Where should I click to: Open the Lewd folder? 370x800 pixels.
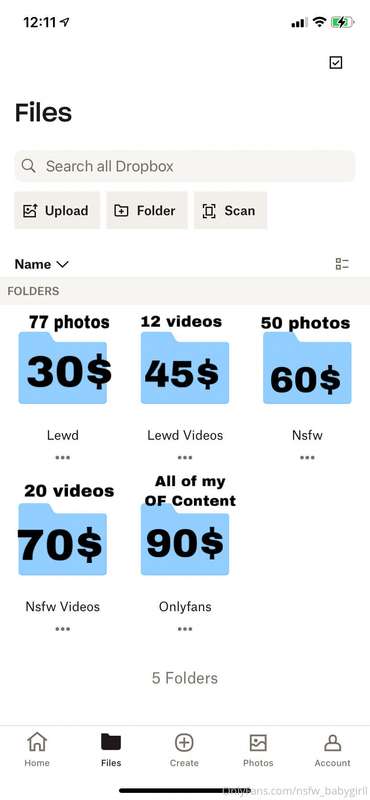pos(63,367)
